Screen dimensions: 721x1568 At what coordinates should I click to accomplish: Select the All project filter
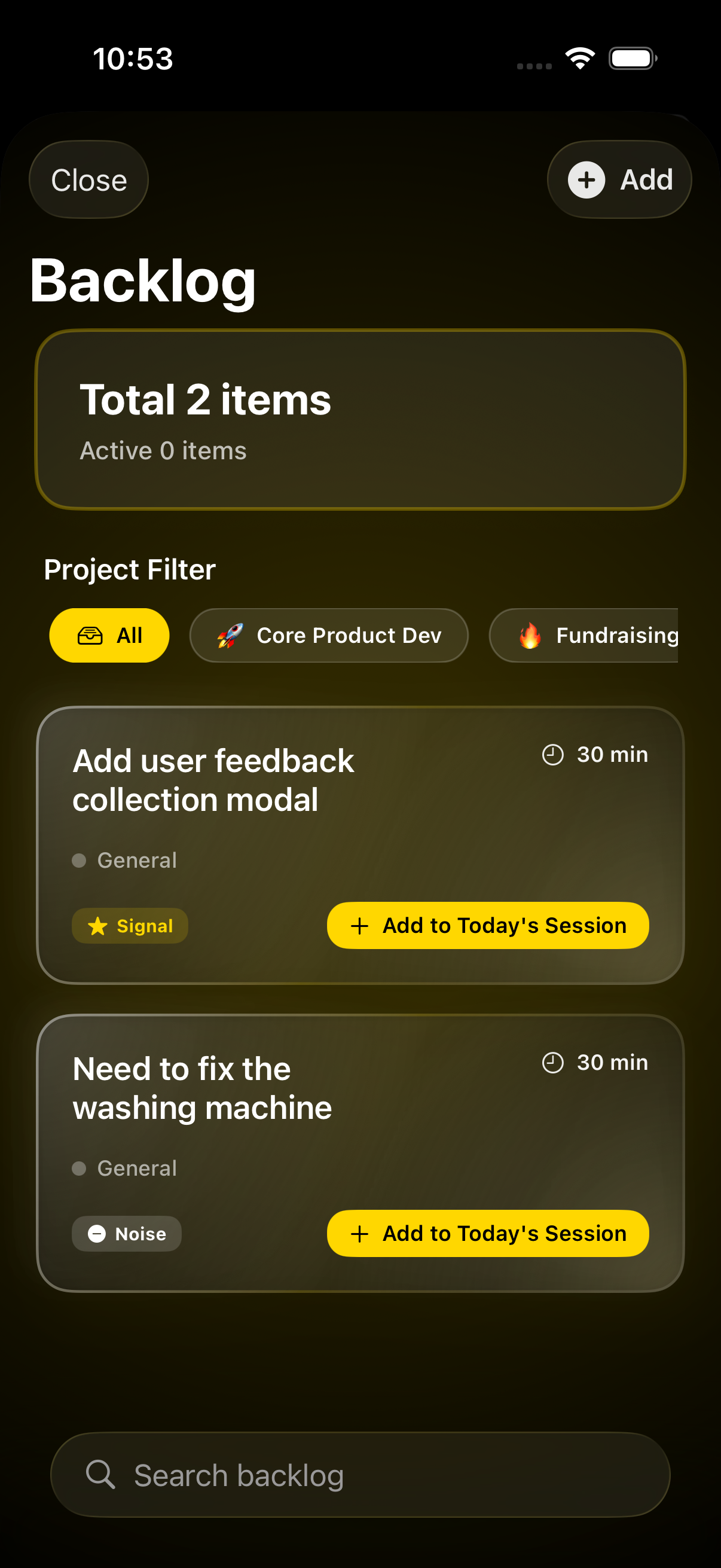tap(109, 636)
